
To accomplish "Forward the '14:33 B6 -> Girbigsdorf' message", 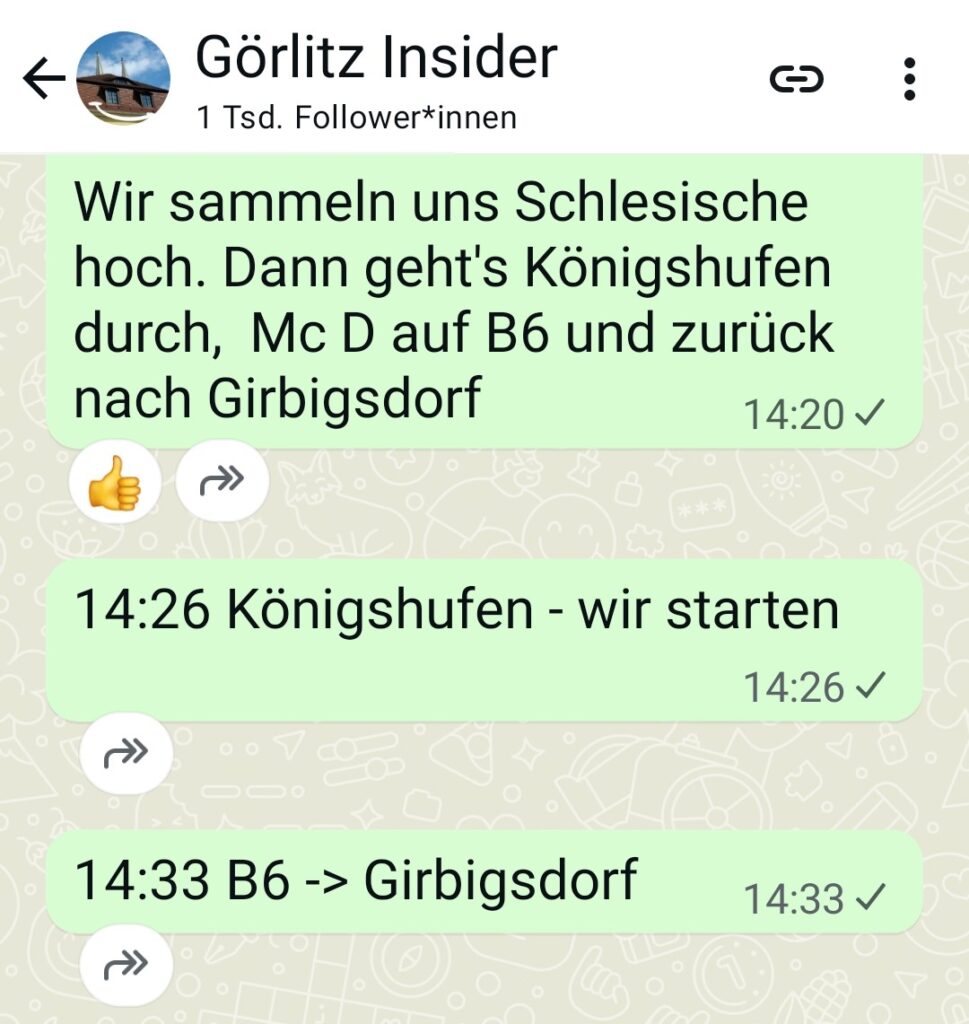I will pyautogui.click(x=126, y=965).
